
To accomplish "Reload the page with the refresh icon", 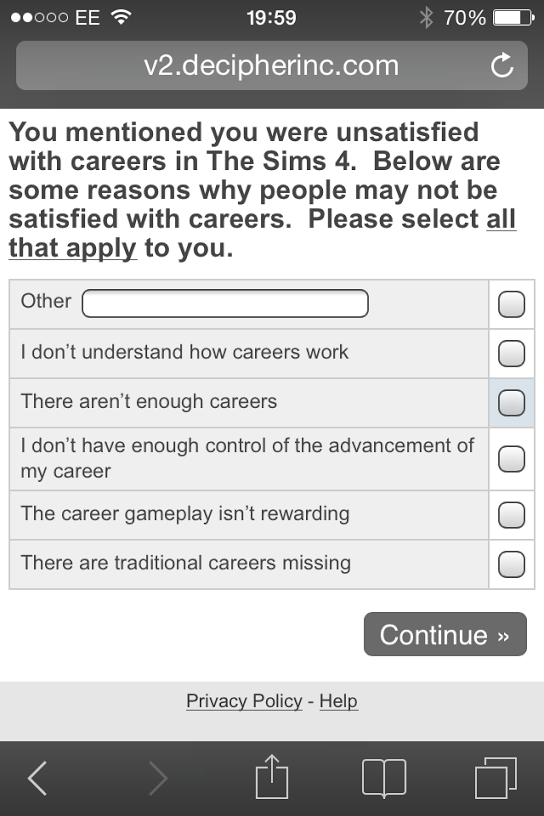I will pos(502,65).
